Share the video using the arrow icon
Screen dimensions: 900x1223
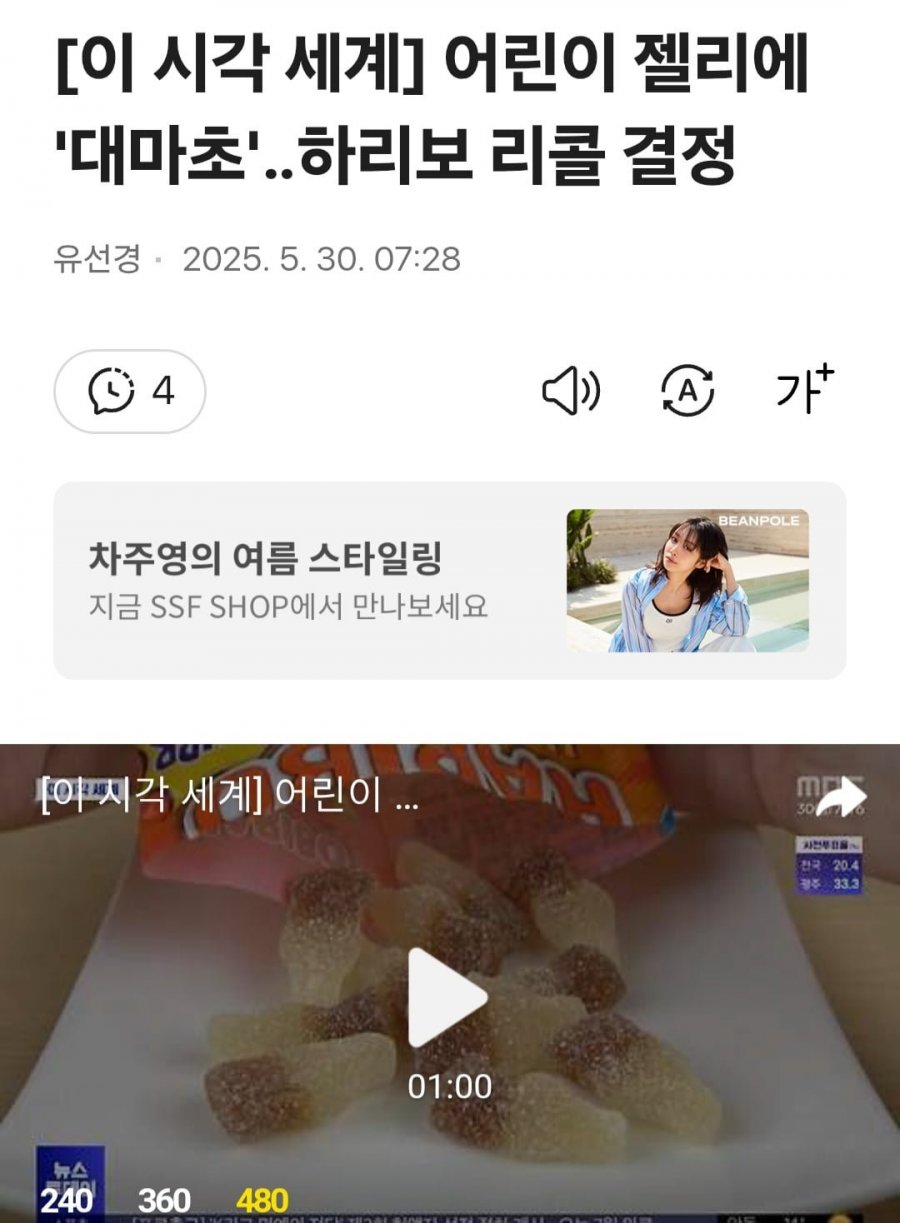pos(841,796)
